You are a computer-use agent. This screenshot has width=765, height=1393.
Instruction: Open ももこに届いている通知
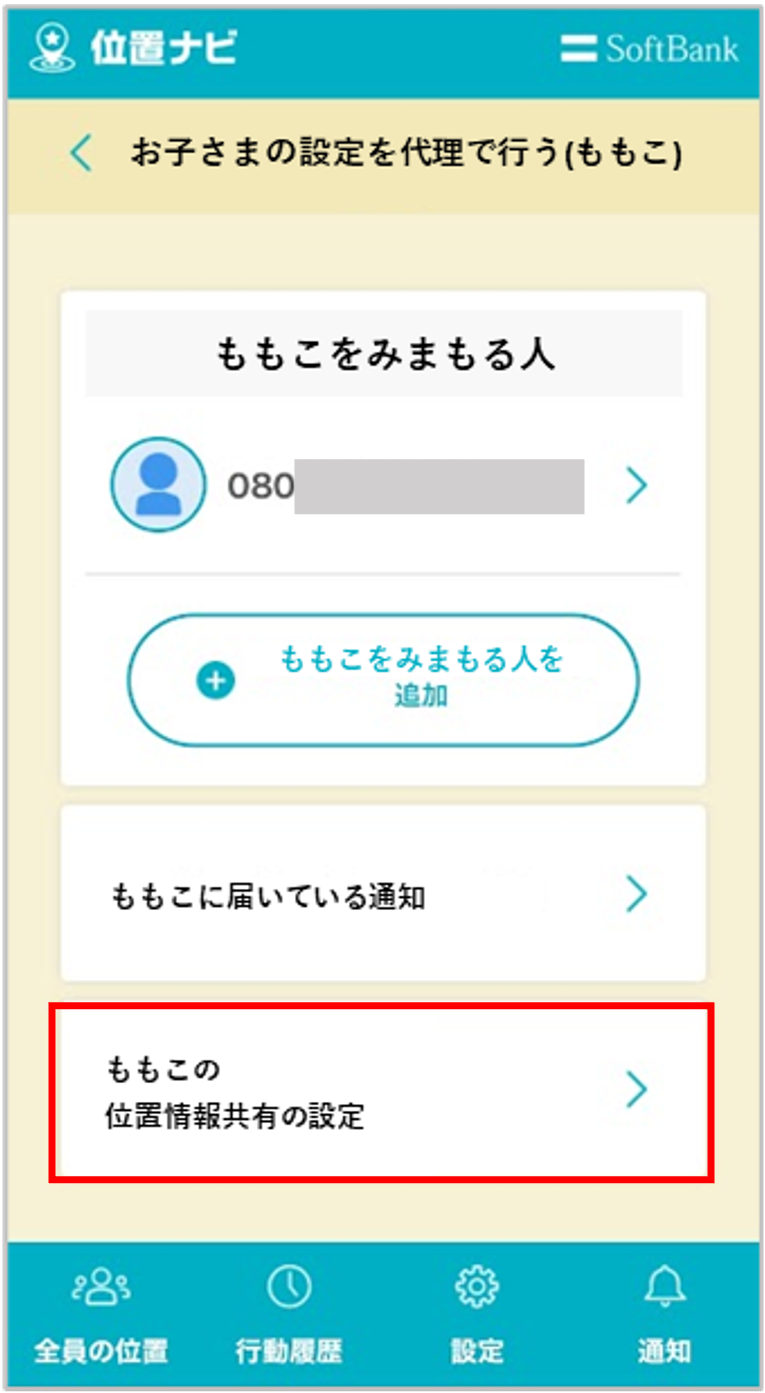coord(382,895)
